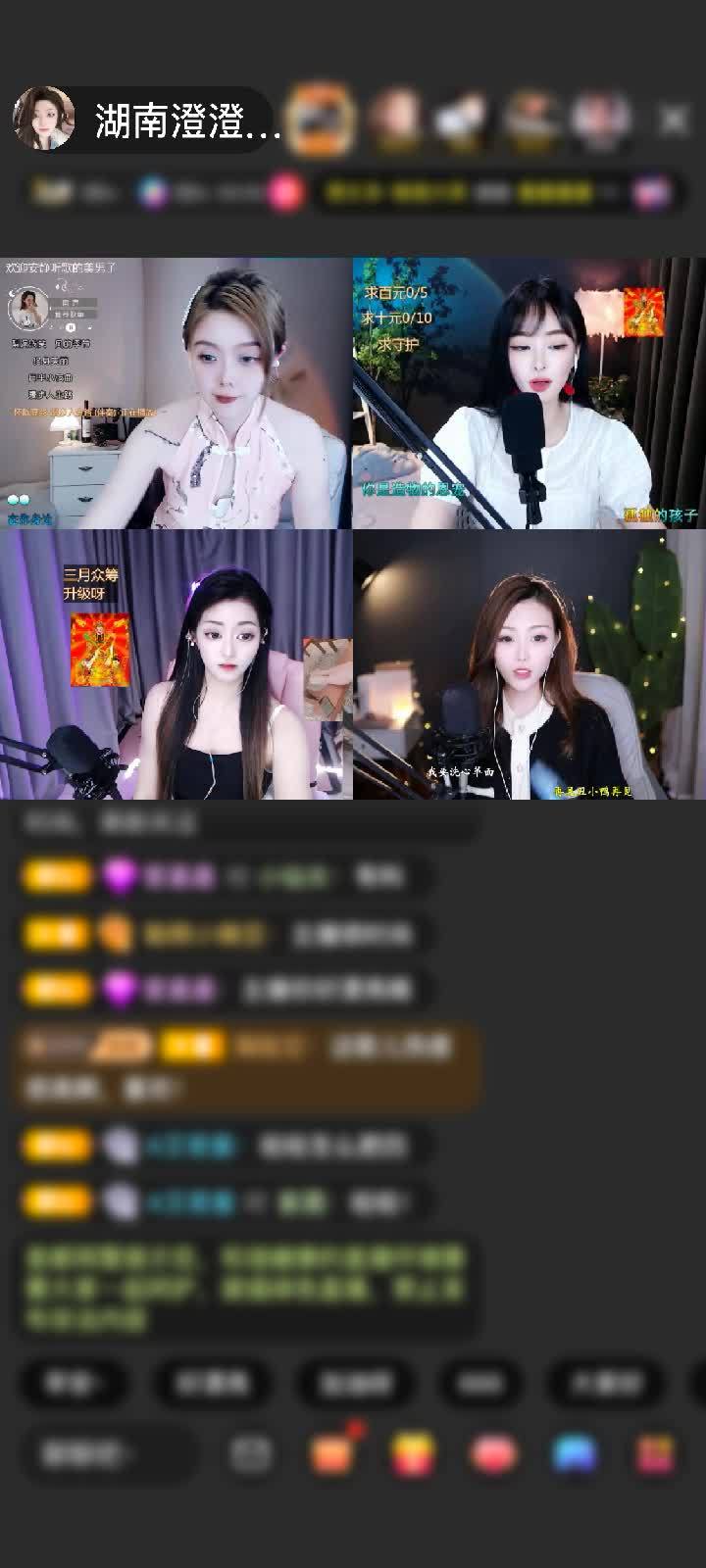Viewport: 706px width, 1568px height.
Task: Send a like with heart icon
Action: pos(493,1454)
